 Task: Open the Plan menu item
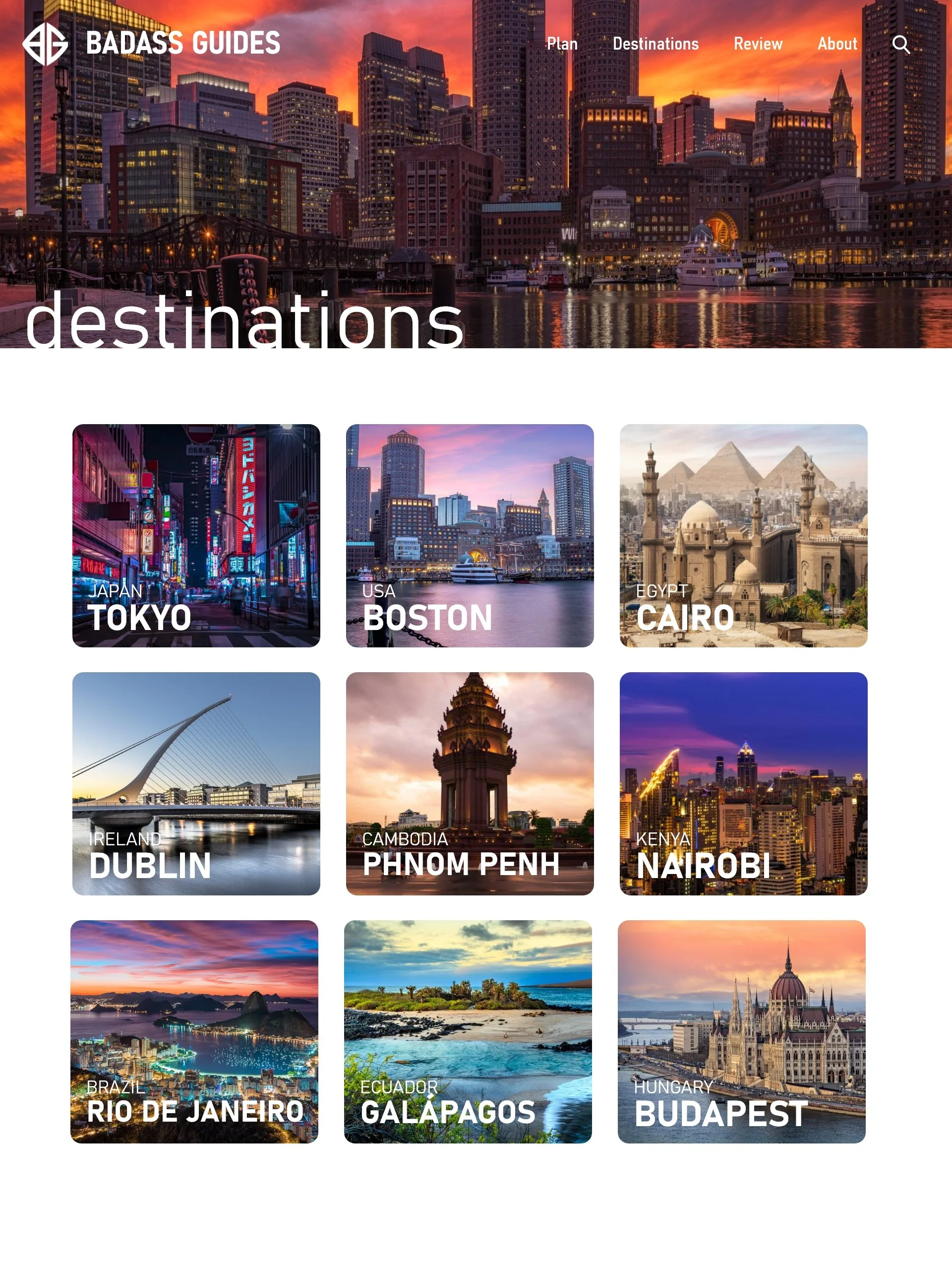(x=562, y=44)
